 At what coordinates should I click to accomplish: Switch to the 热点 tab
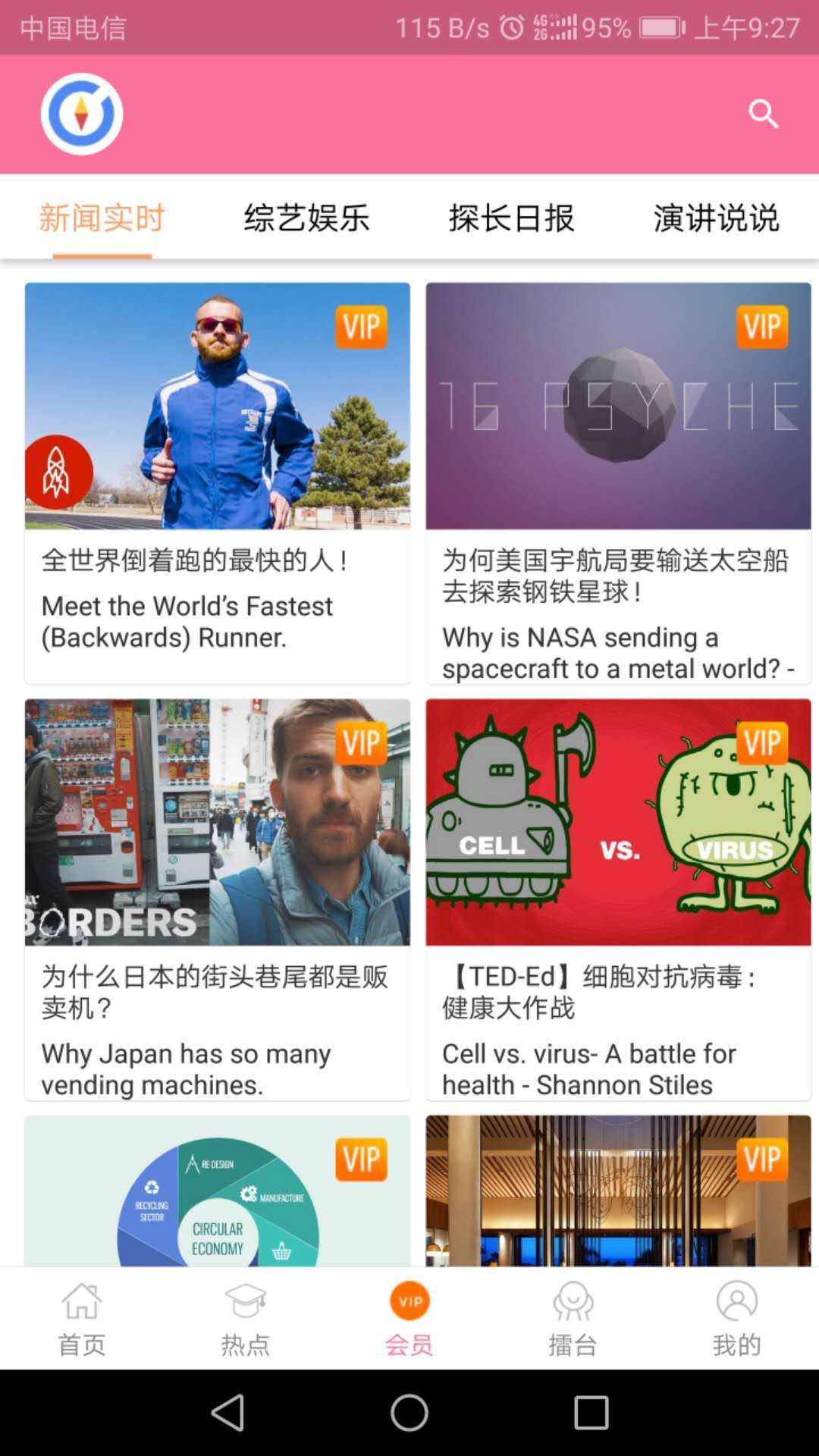pos(246,1318)
